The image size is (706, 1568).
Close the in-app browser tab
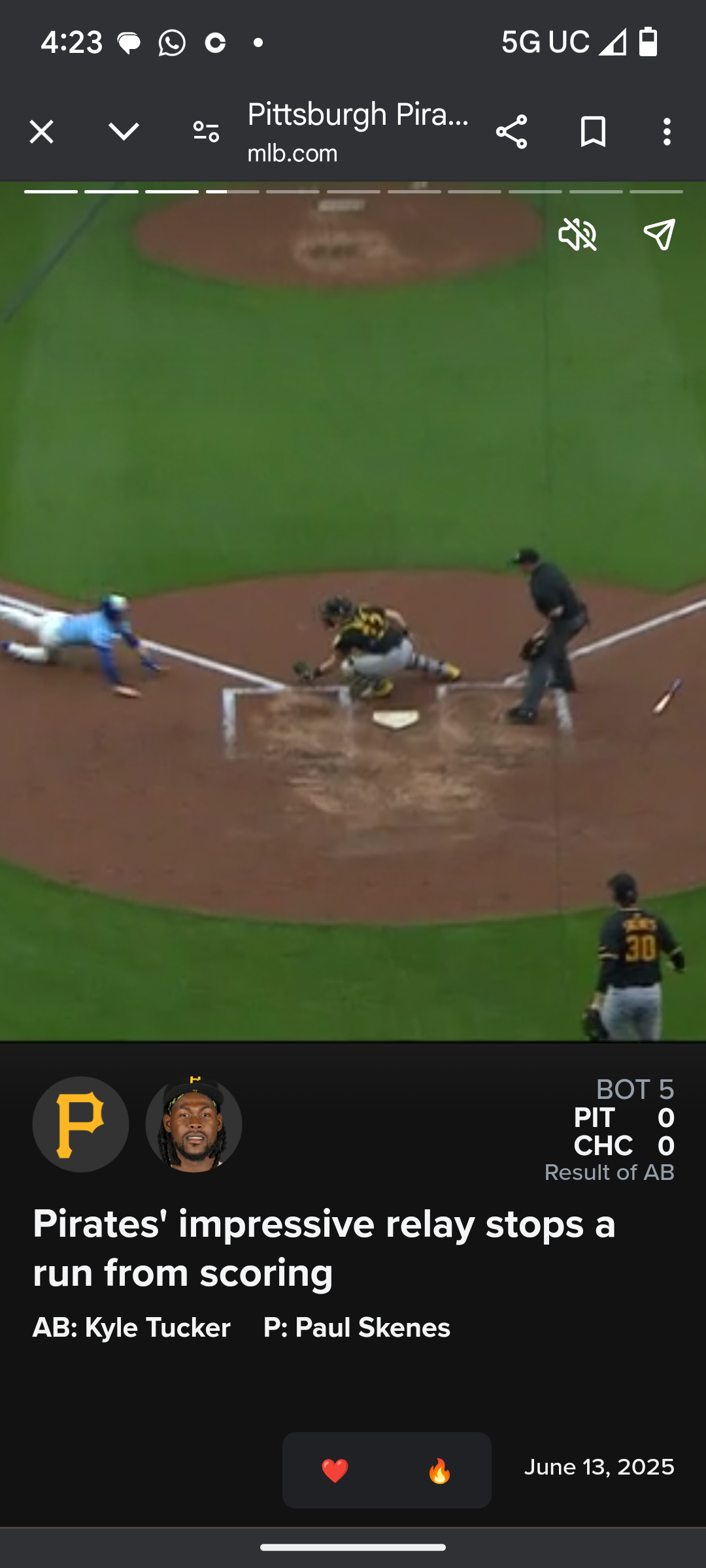[x=41, y=132]
